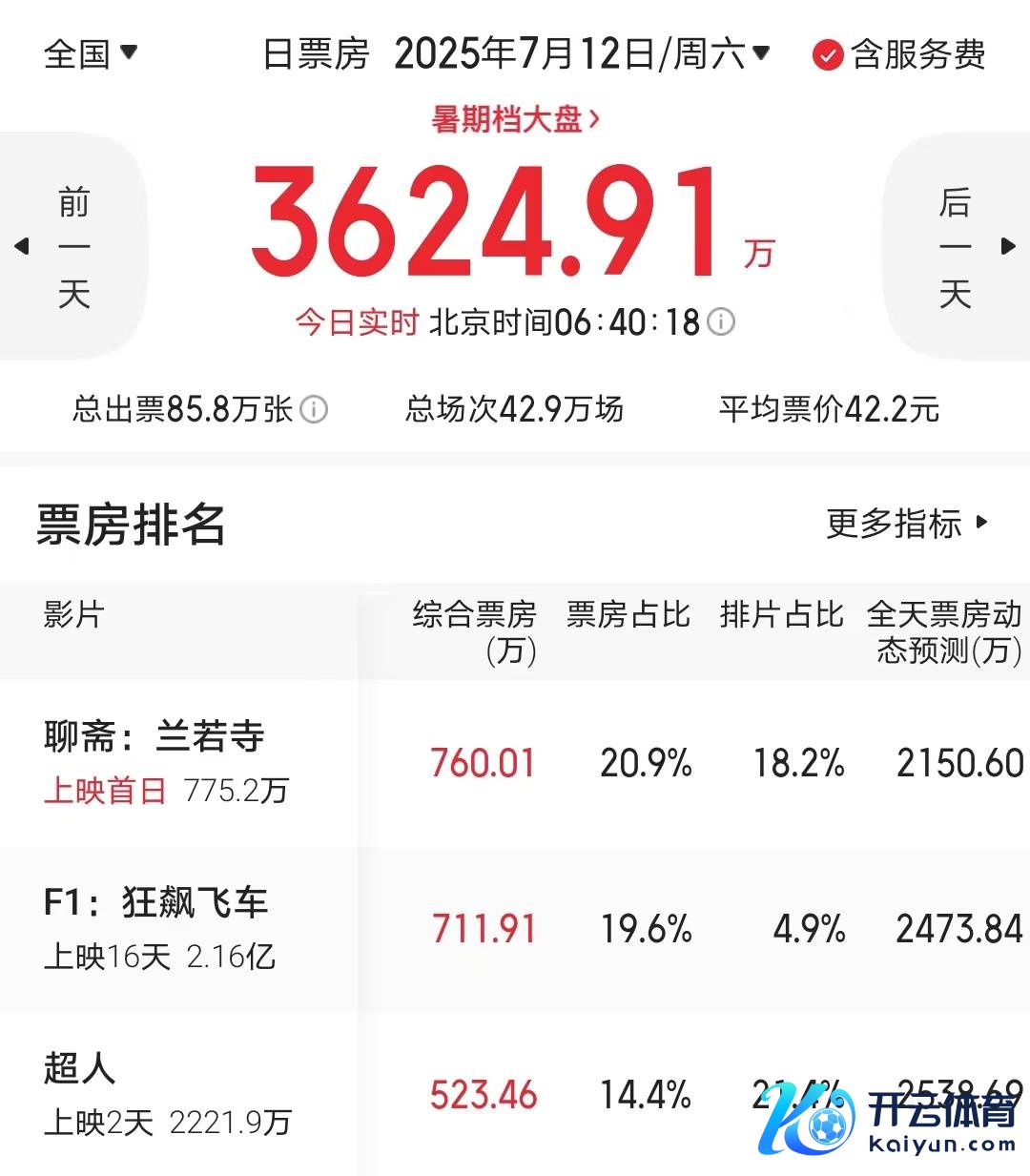Open the 暑期档大盘 link
The image size is (1030, 1176).
pos(516,119)
